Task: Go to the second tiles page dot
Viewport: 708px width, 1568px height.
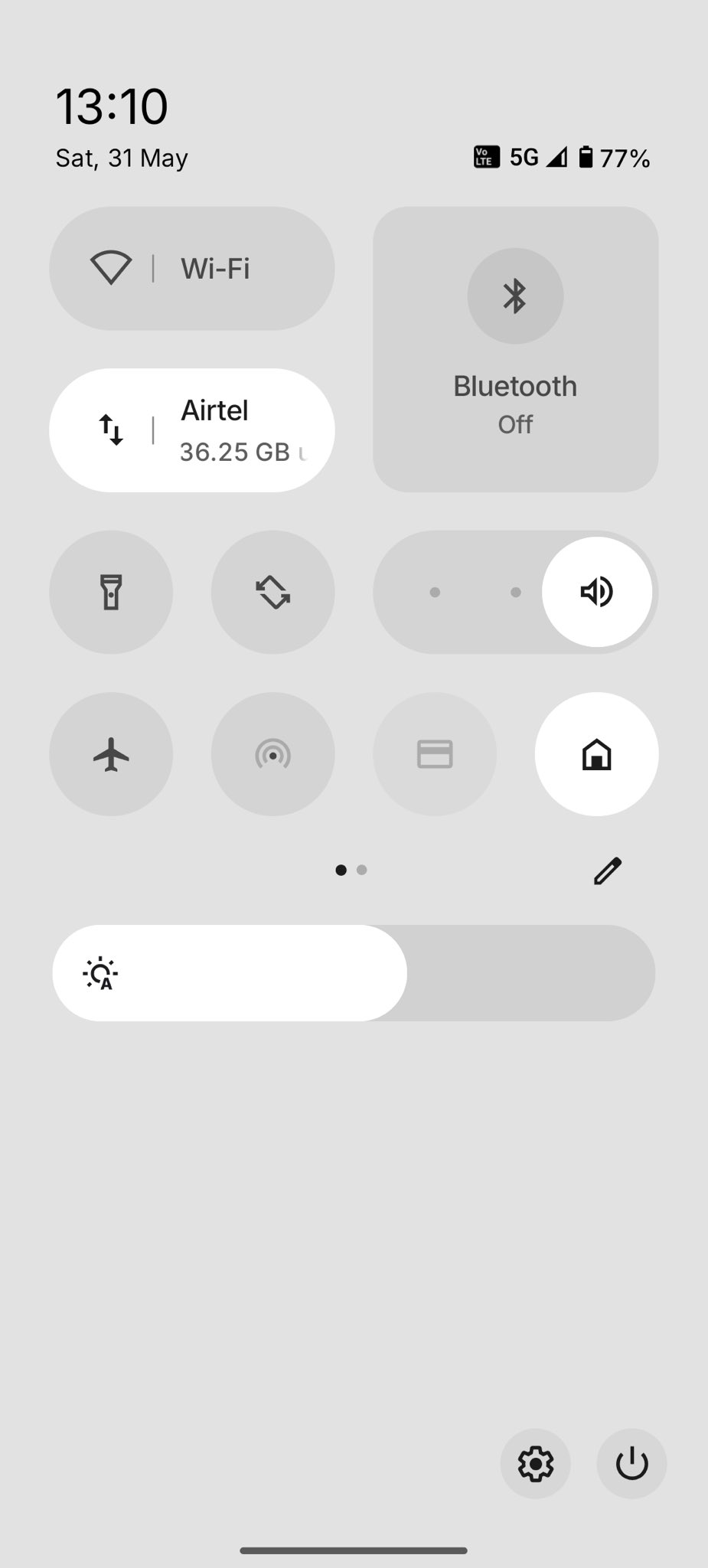Action: click(362, 870)
